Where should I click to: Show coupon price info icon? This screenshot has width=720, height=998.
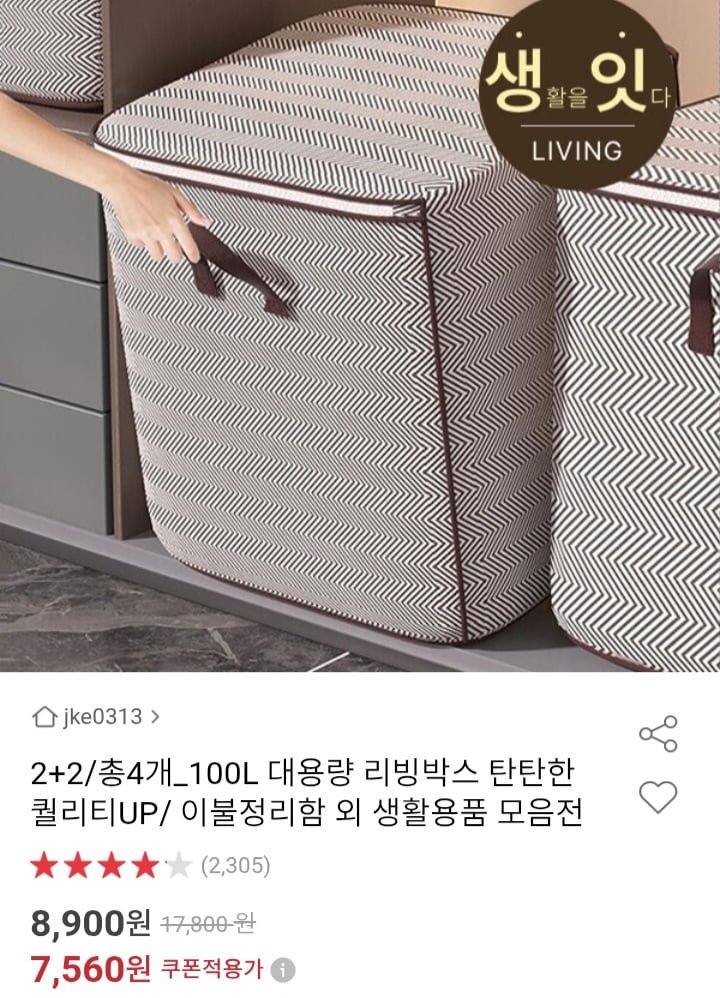[x=284, y=969]
